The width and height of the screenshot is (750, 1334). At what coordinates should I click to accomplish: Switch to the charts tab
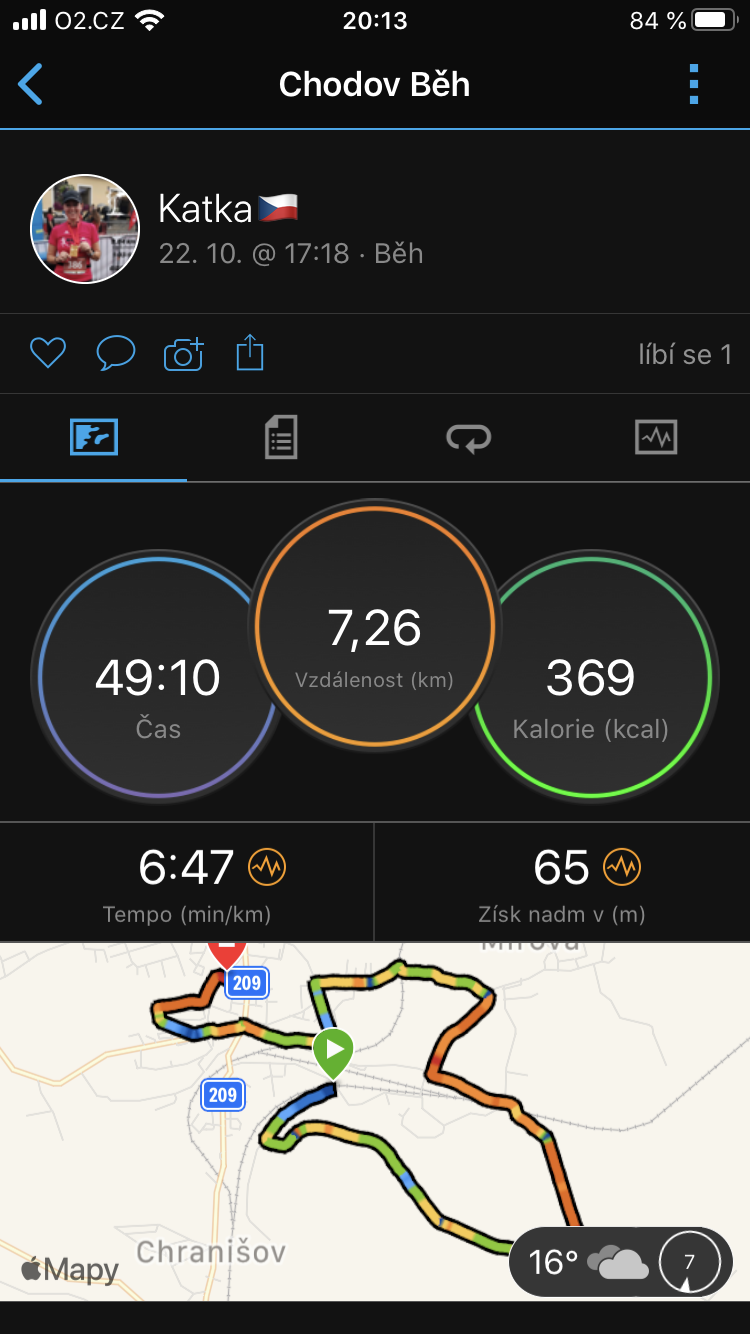tap(656, 438)
